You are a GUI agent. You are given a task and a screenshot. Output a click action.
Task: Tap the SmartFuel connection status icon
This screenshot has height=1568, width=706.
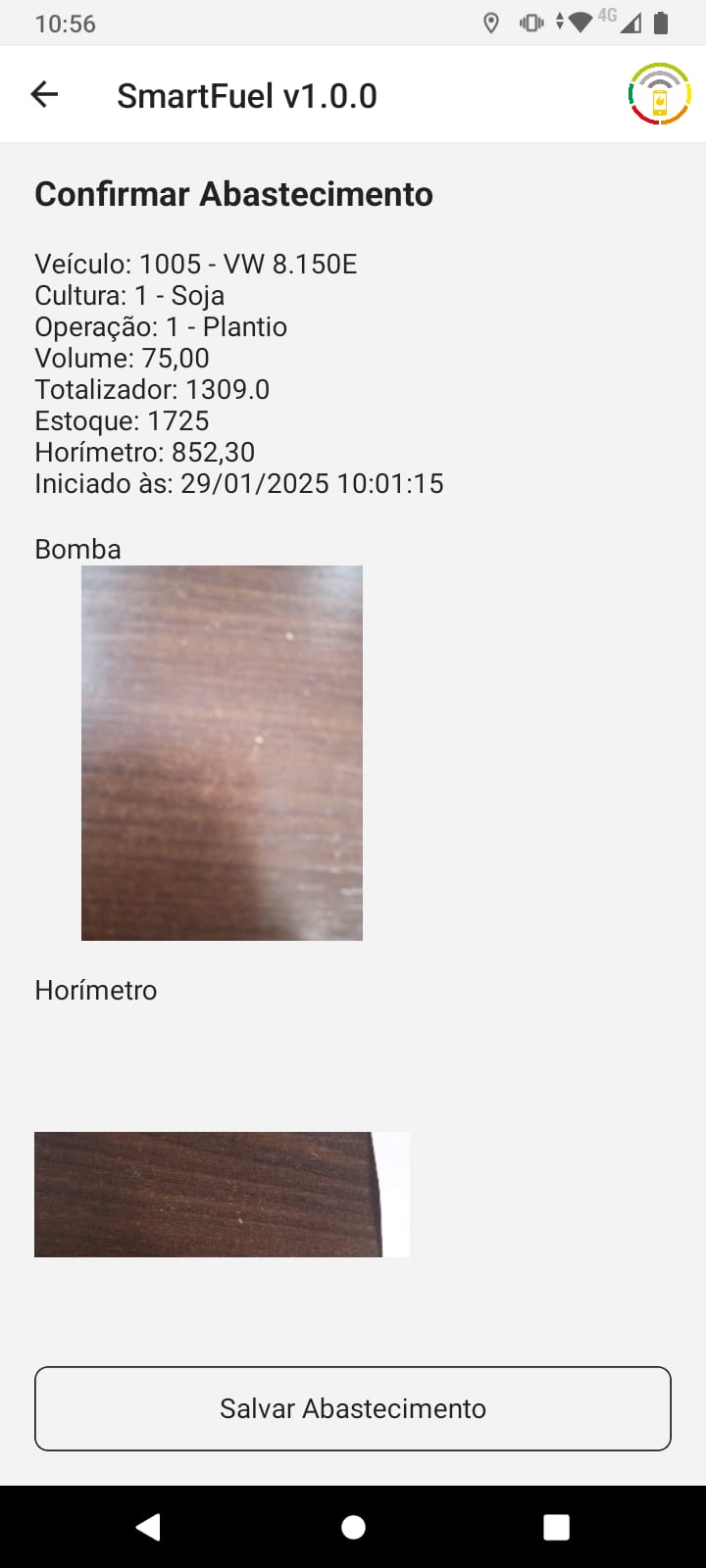(x=659, y=95)
